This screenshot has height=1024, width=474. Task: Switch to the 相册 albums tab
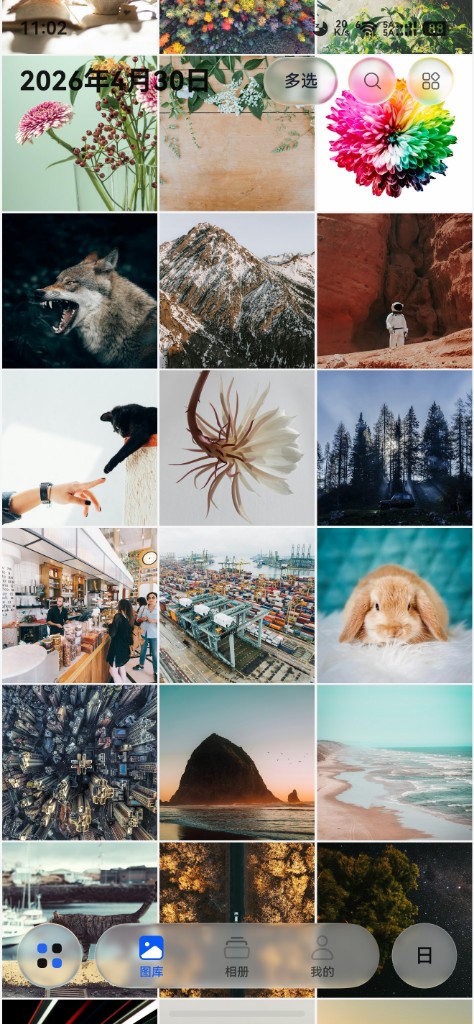coord(236,957)
